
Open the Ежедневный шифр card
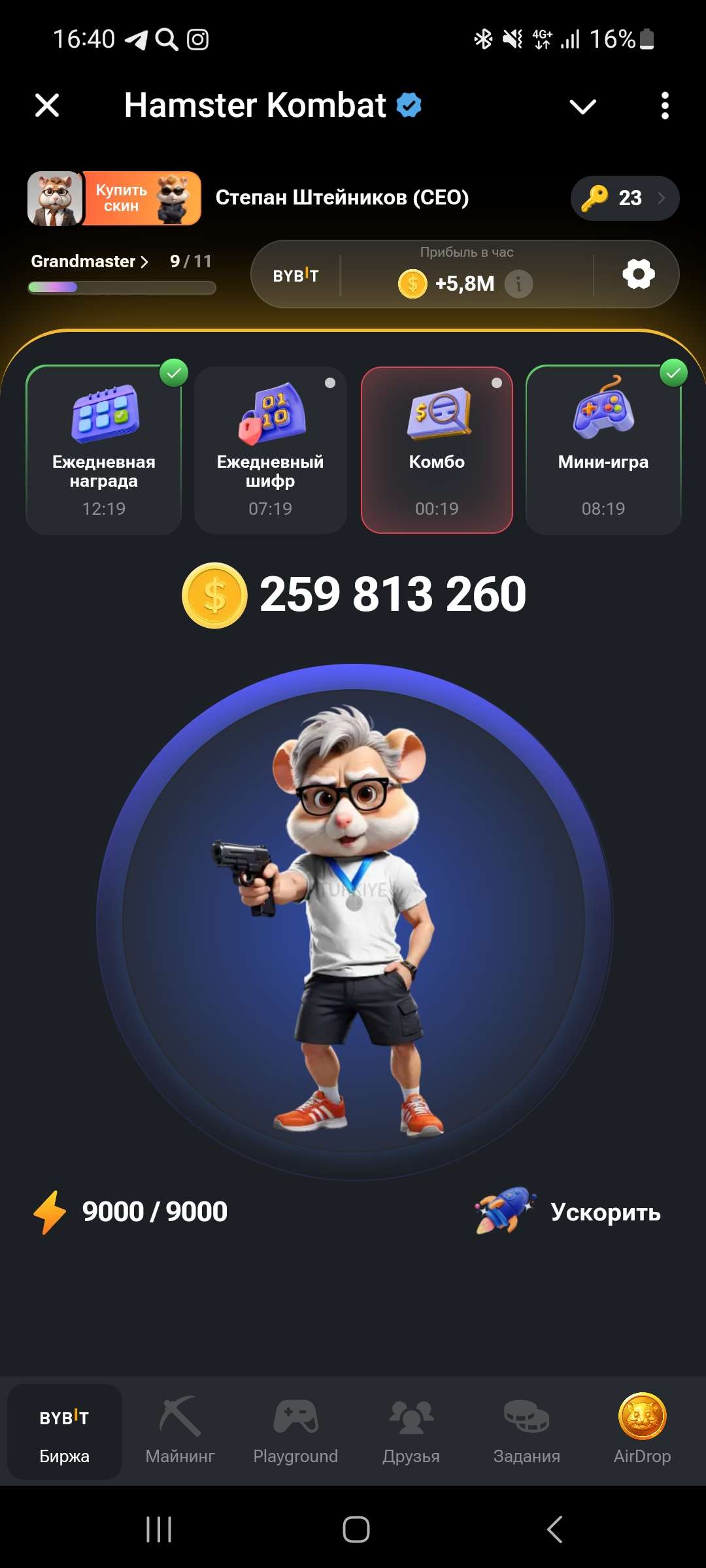(270, 449)
